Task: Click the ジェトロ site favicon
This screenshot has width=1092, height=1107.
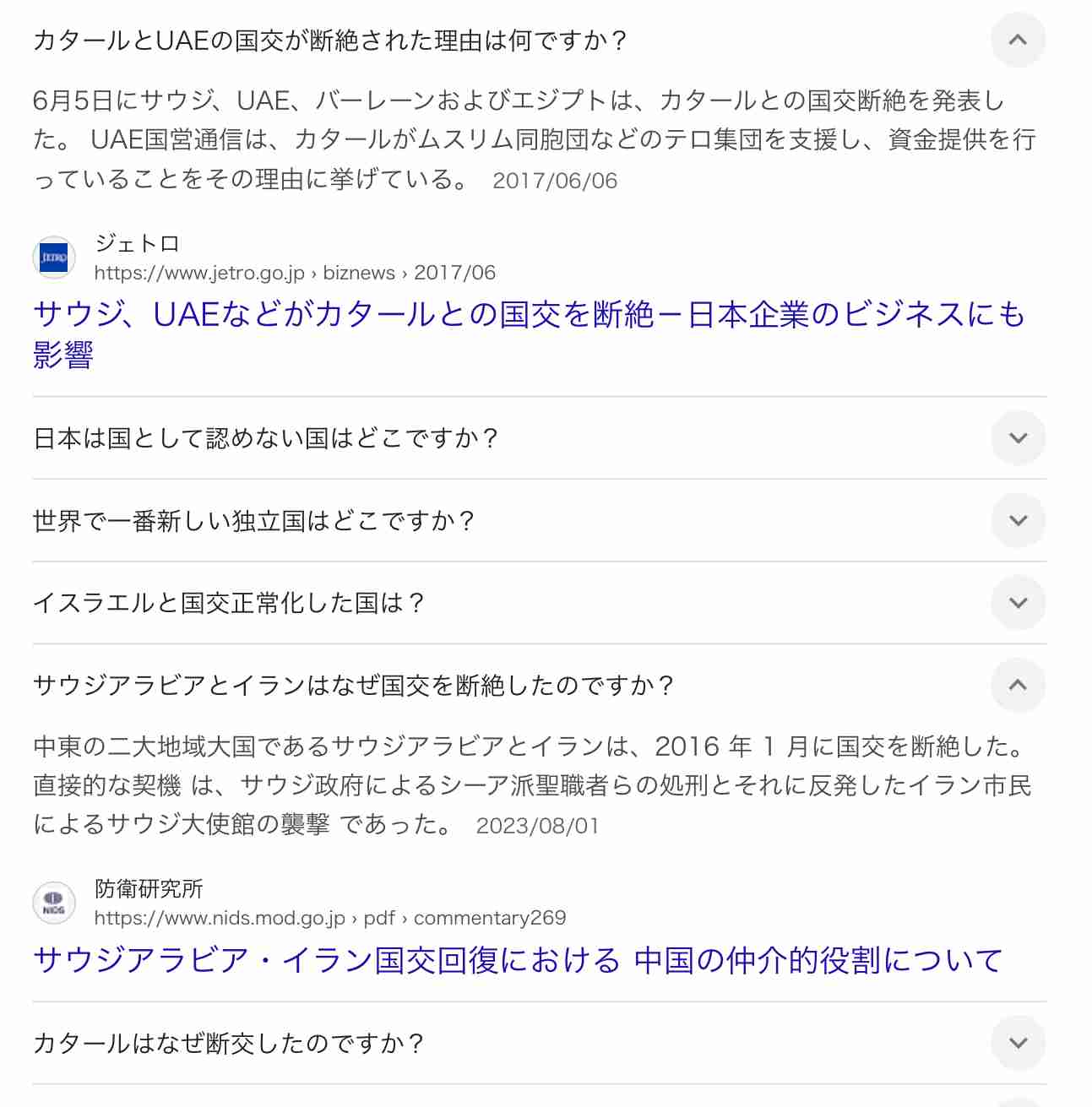Action: [53, 258]
